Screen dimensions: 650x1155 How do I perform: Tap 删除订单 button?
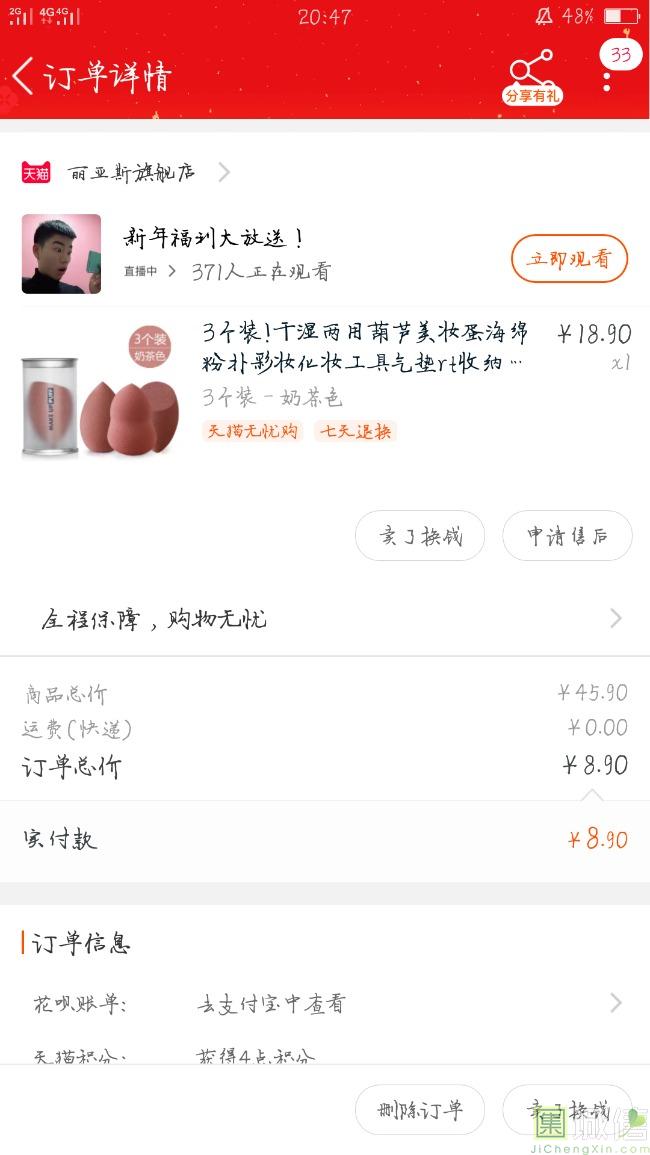tap(420, 1110)
